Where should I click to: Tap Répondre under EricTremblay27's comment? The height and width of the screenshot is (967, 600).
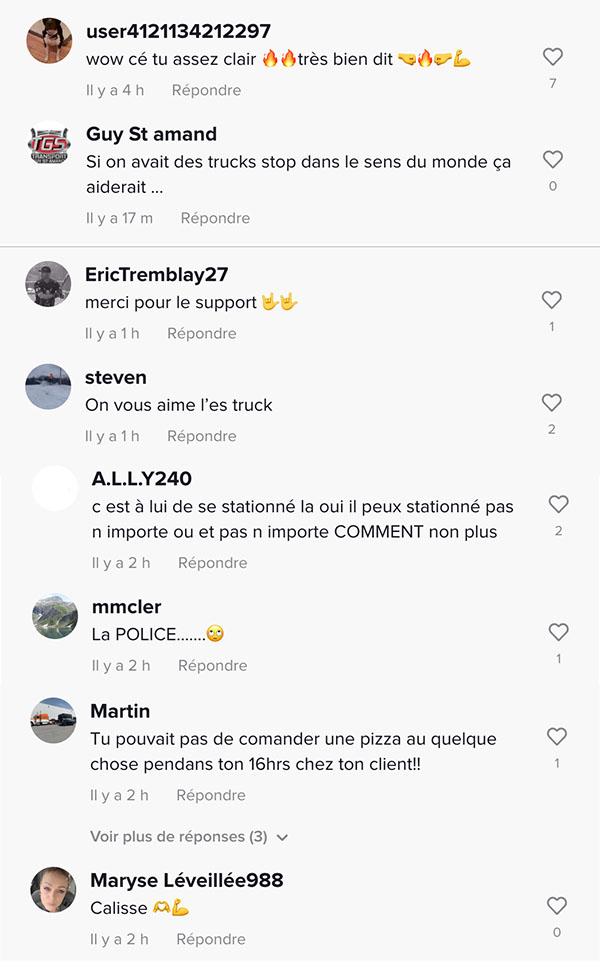[x=202, y=333]
